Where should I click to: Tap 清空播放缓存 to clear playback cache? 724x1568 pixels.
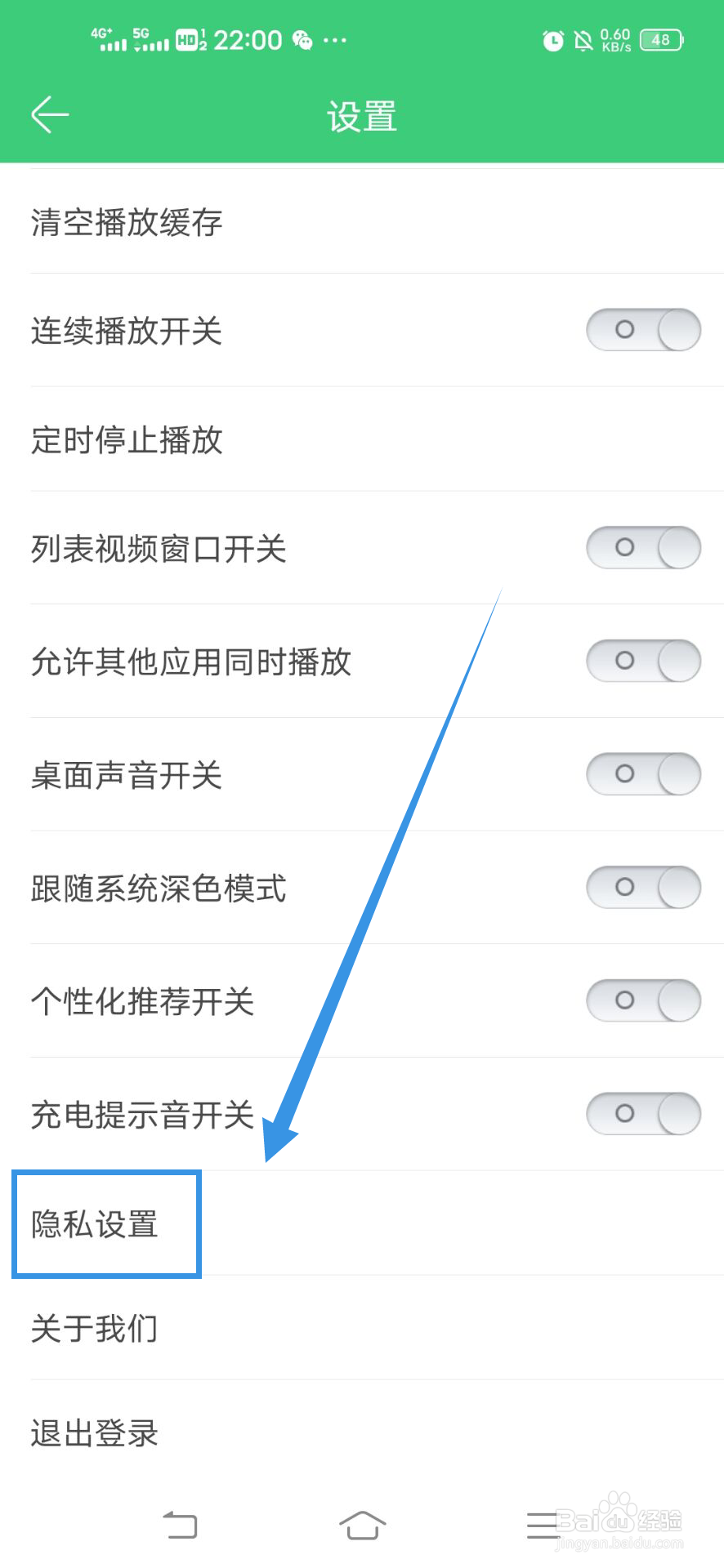(x=124, y=222)
